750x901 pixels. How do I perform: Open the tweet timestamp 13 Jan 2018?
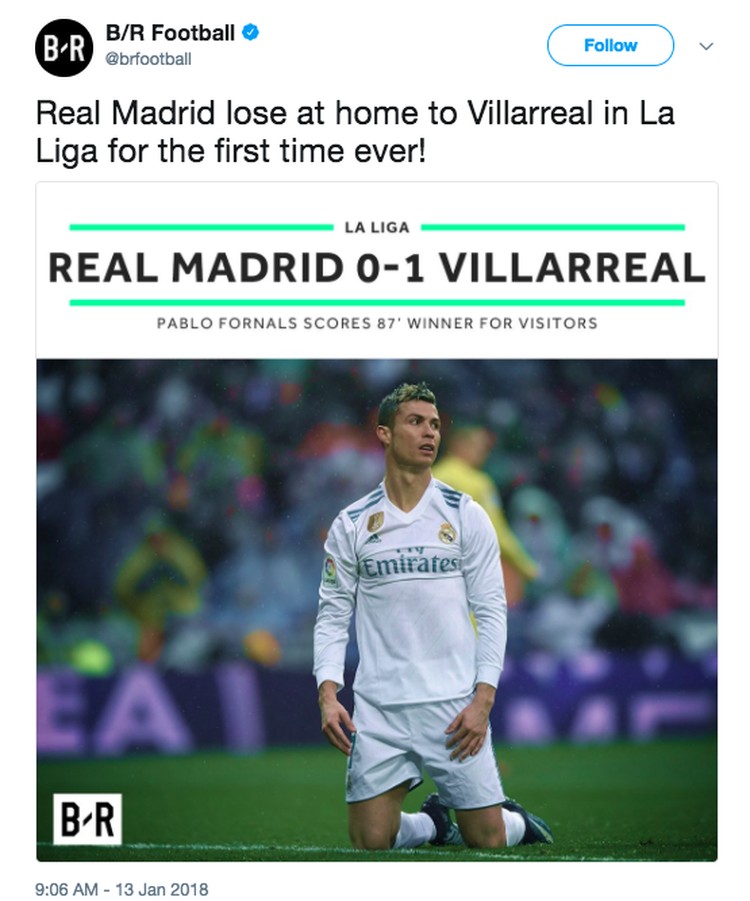122,887
